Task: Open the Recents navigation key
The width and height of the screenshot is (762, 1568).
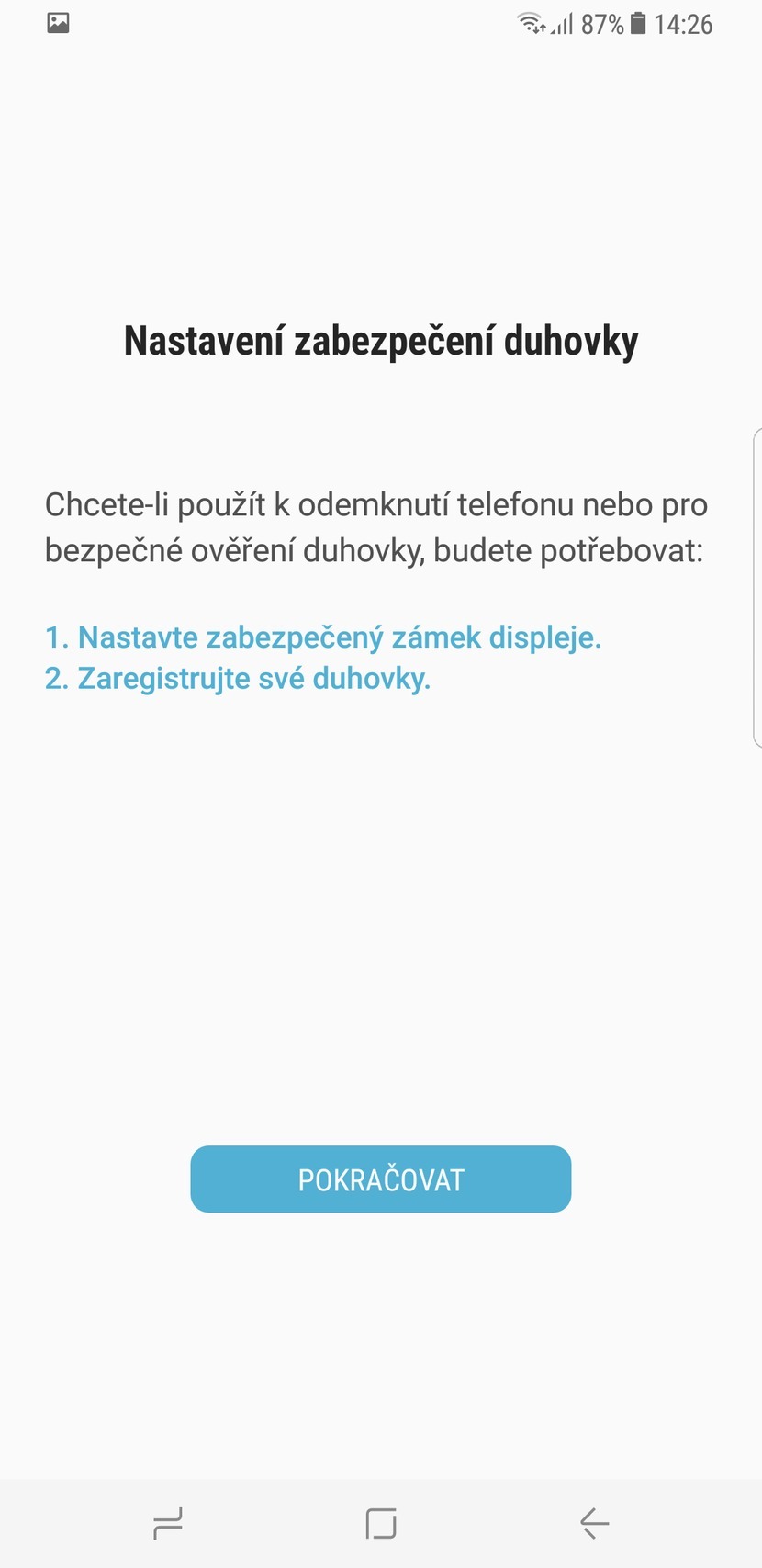Action: click(x=167, y=1520)
